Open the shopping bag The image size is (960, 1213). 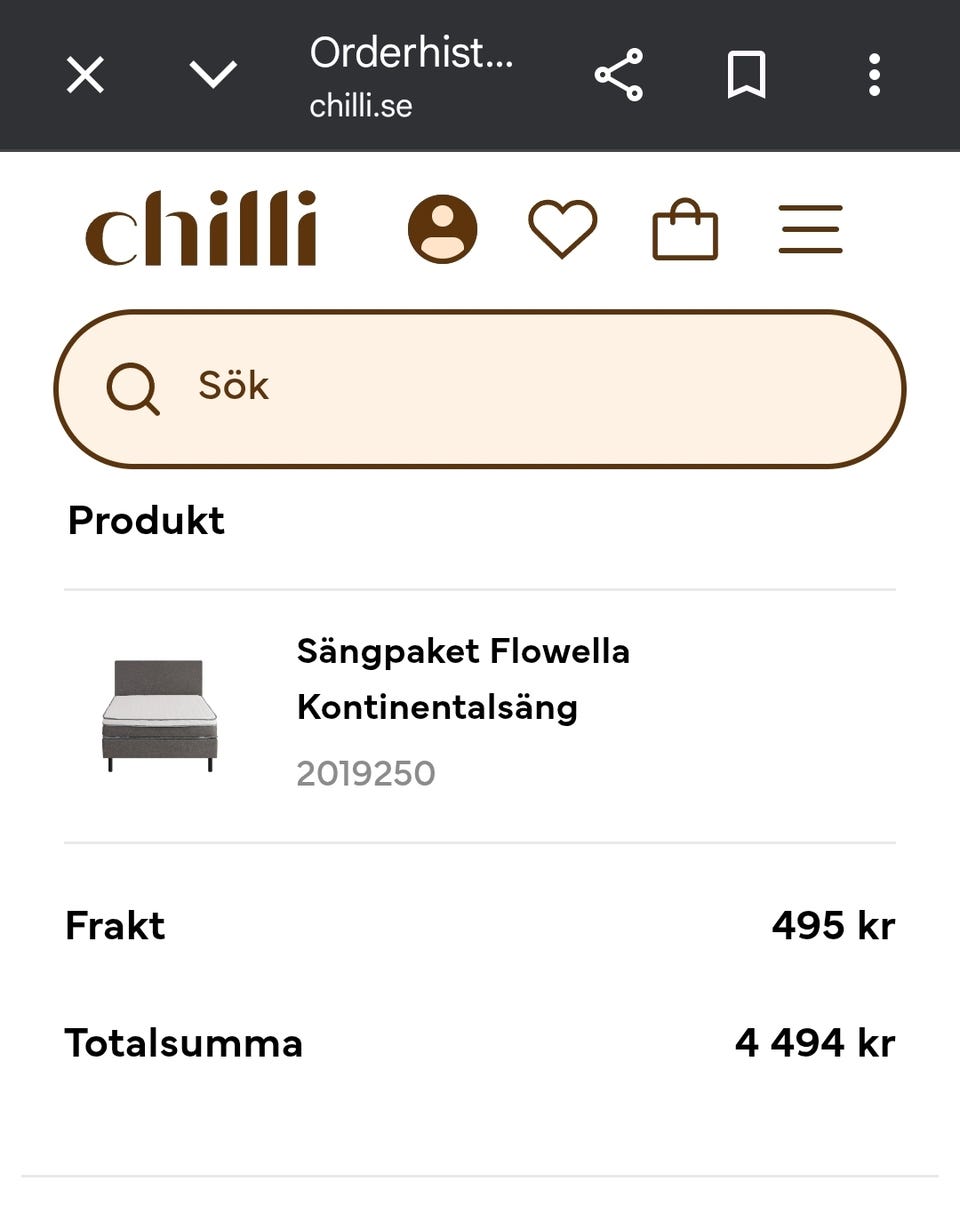(x=685, y=230)
